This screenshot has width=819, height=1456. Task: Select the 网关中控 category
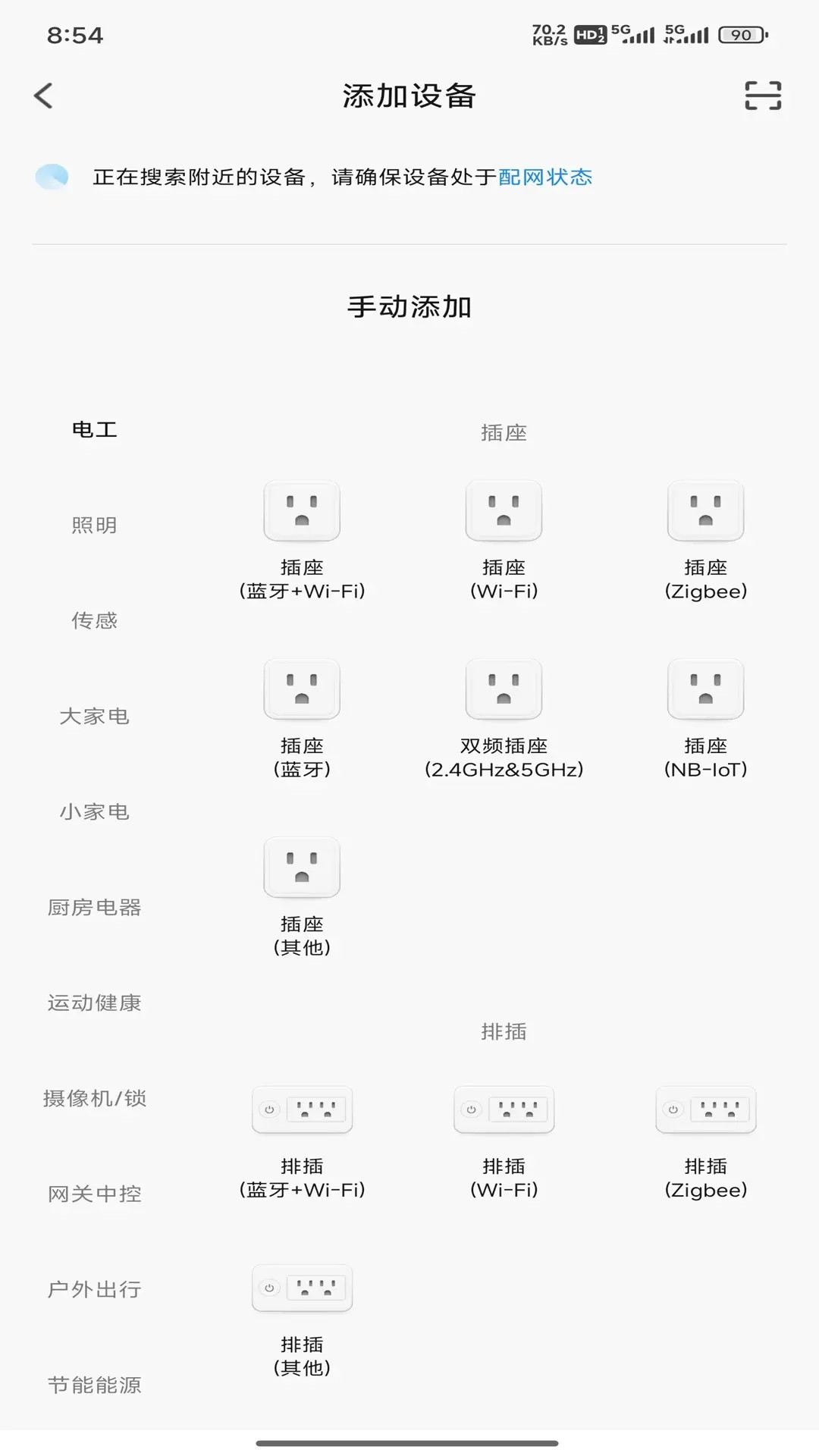(94, 1194)
